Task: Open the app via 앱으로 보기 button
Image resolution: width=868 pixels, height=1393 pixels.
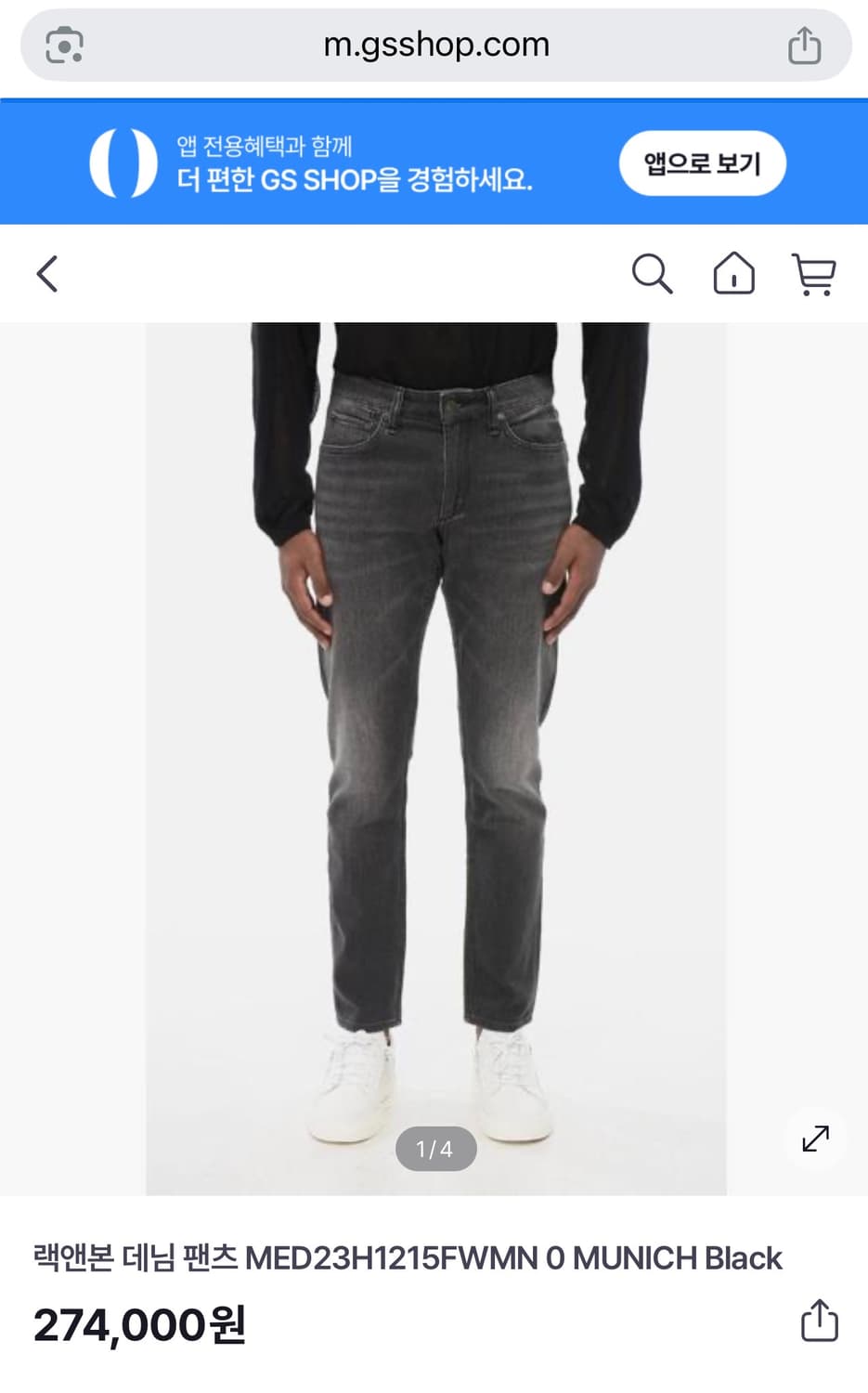Action: tap(702, 163)
